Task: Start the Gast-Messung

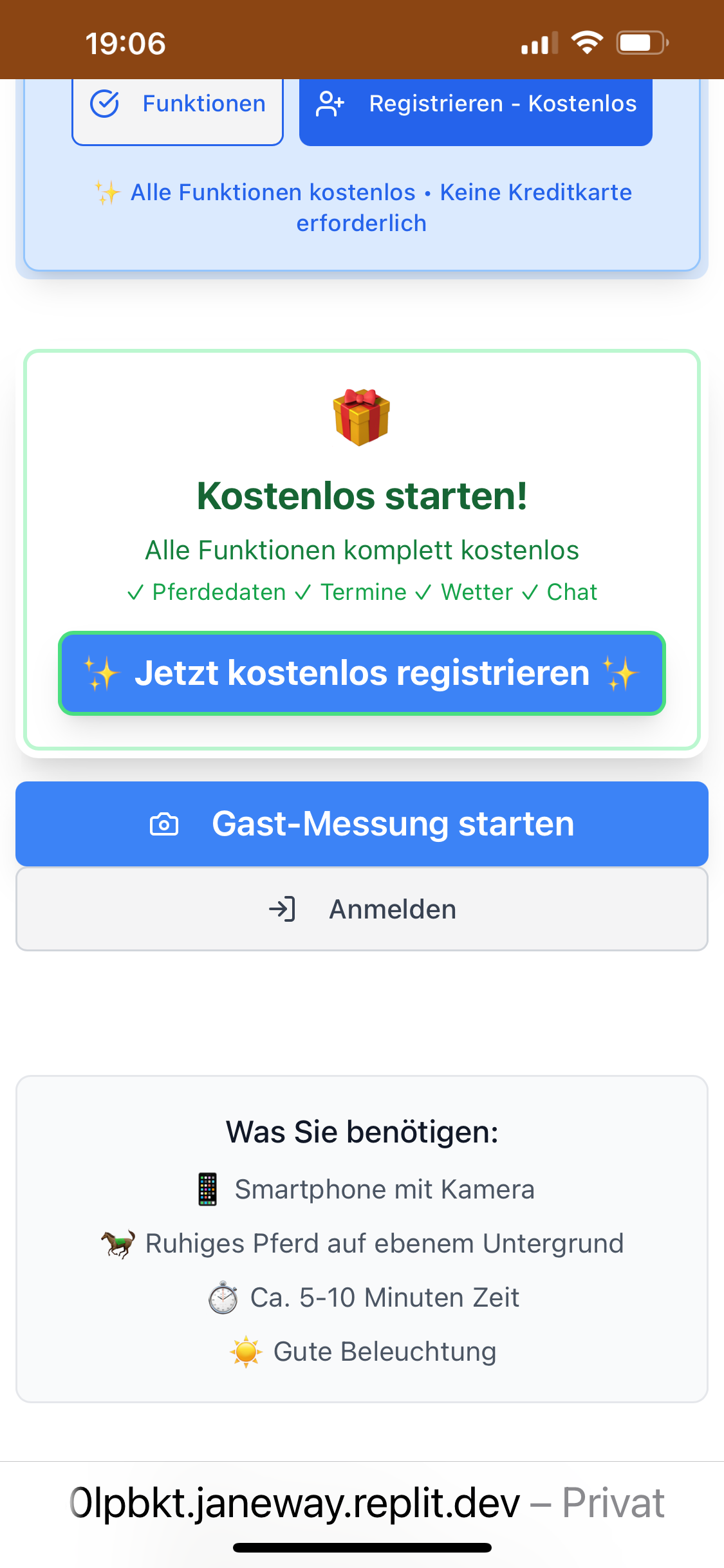Action: 362,824
